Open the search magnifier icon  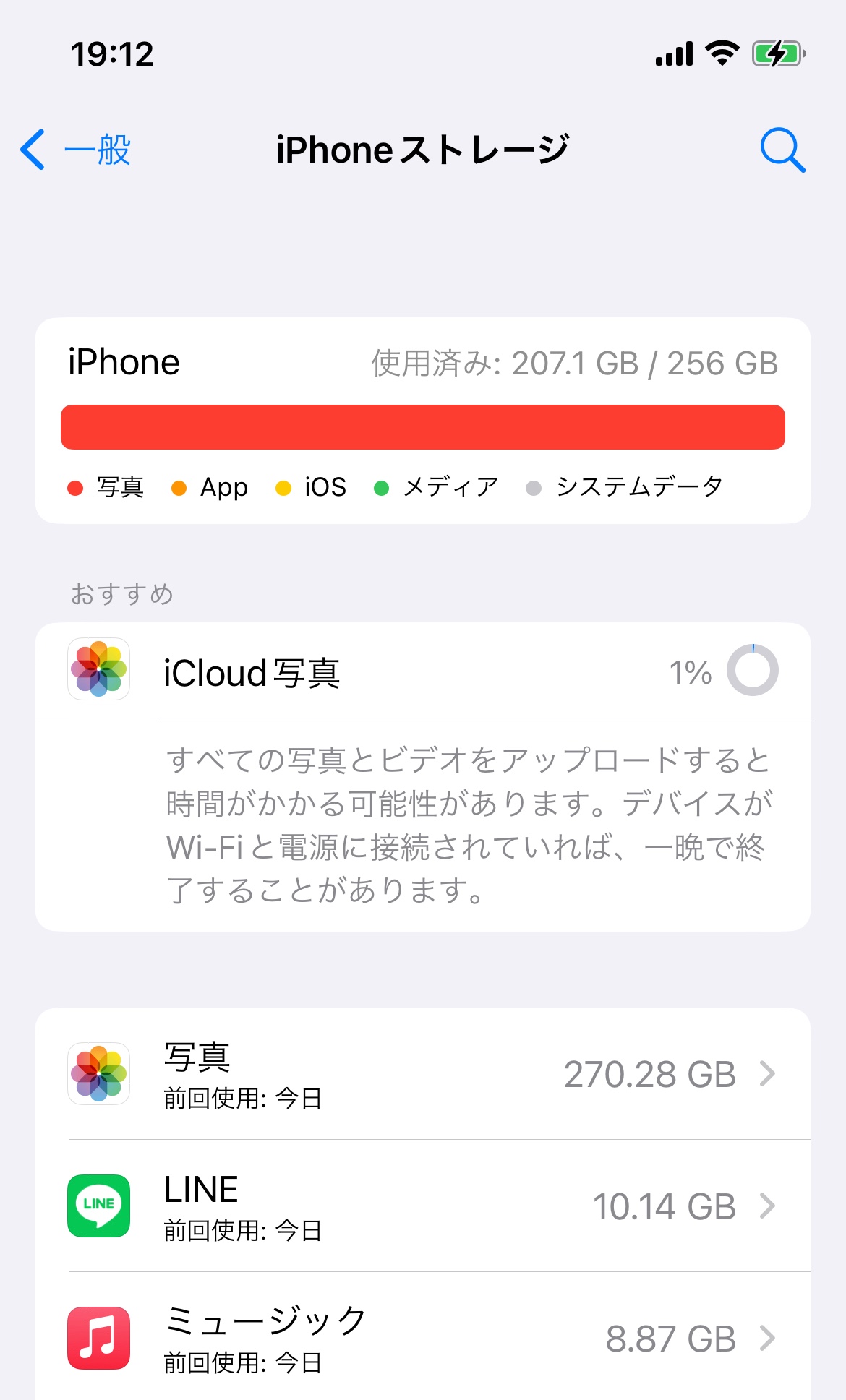[x=782, y=150]
